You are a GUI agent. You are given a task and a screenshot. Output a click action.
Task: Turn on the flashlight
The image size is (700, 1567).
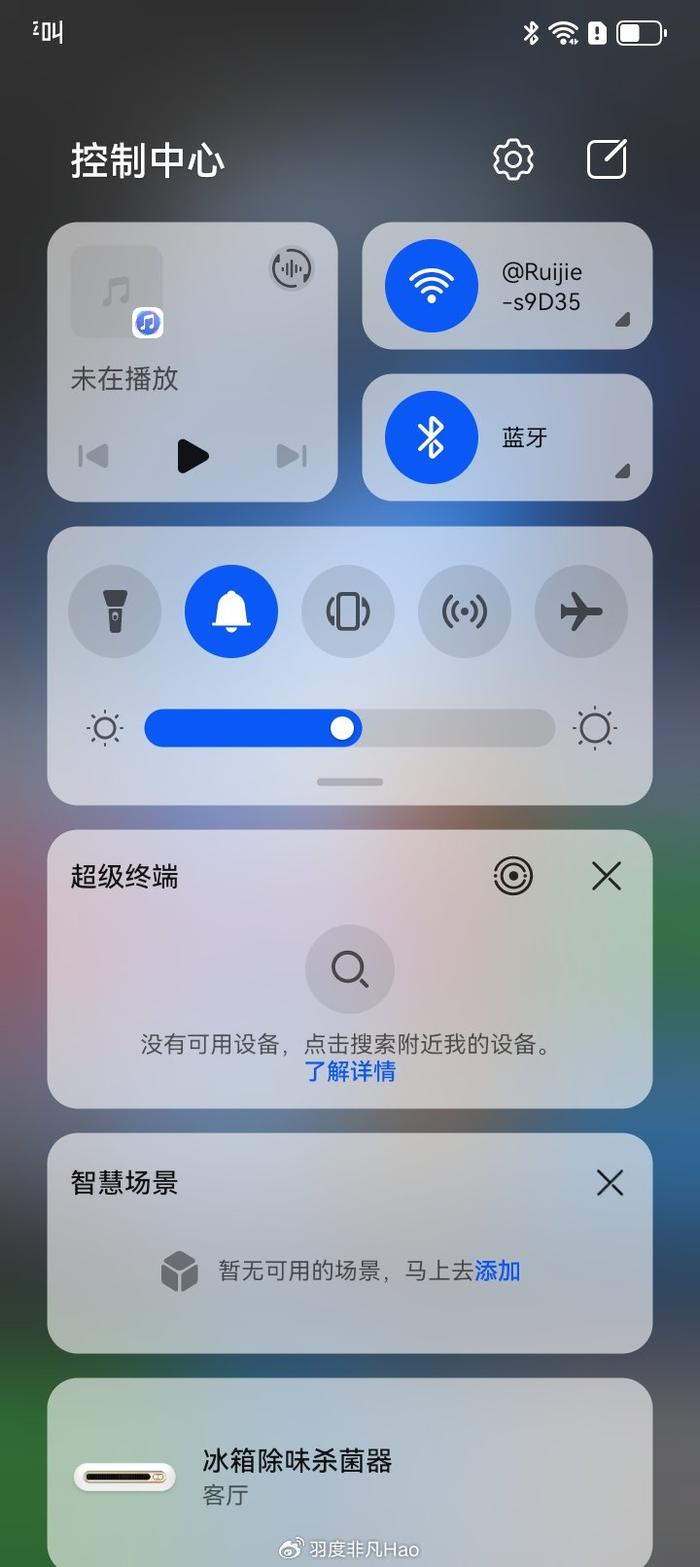coord(115,611)
